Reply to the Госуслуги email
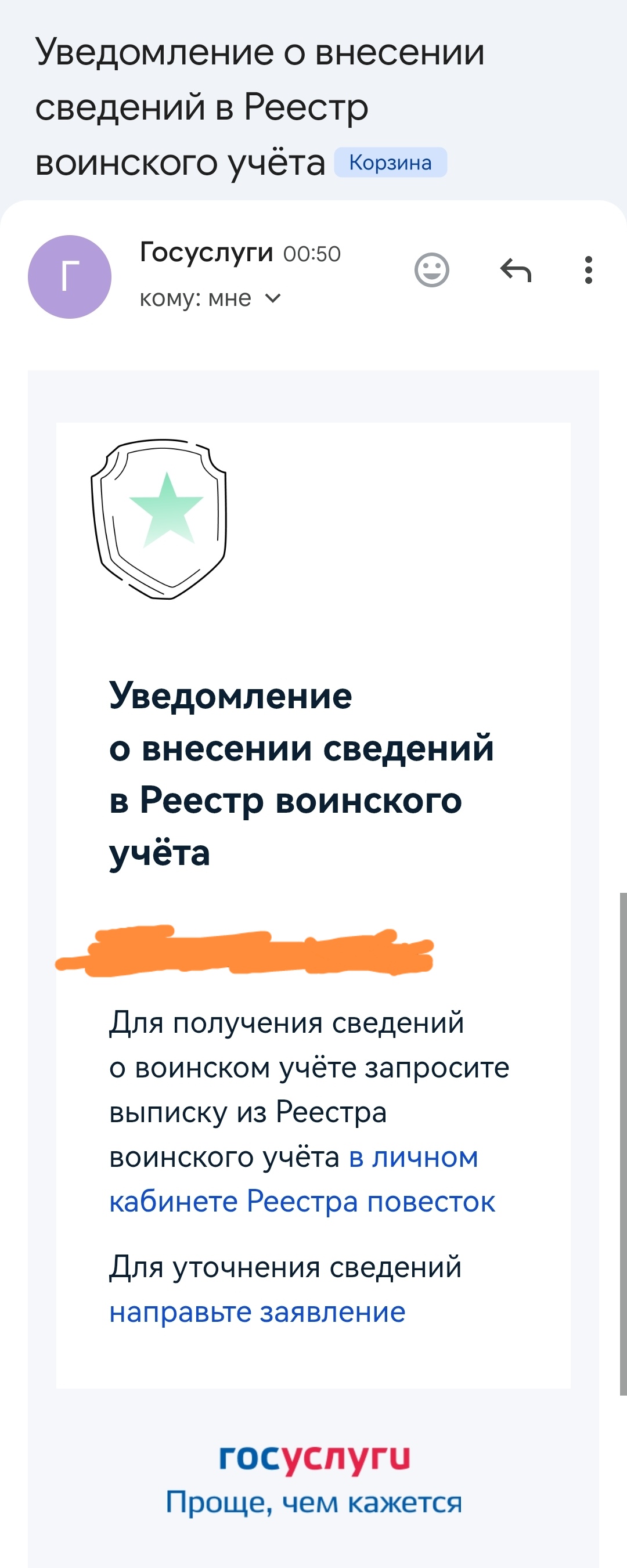 pos(516,269)
